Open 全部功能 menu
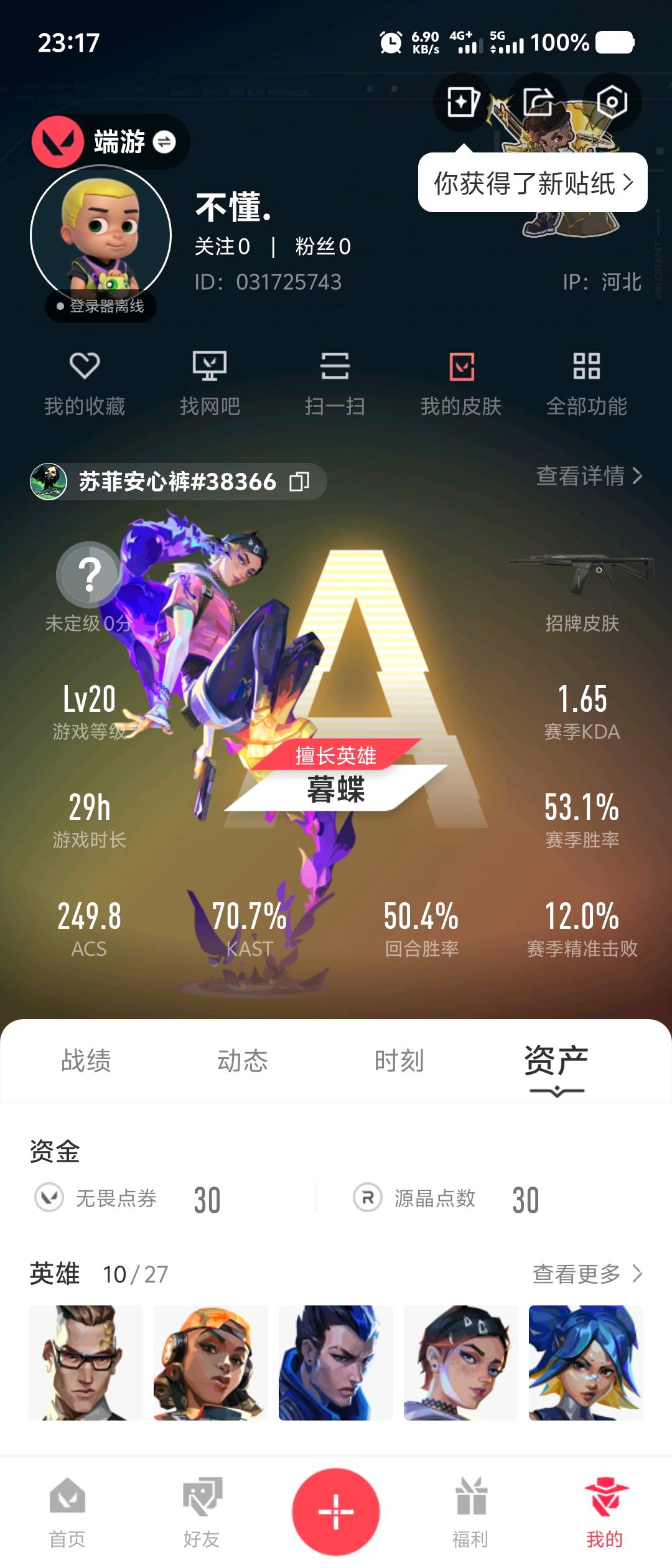Image resolution: width=672 pixels, height=1568 pixels. (586, 383)
